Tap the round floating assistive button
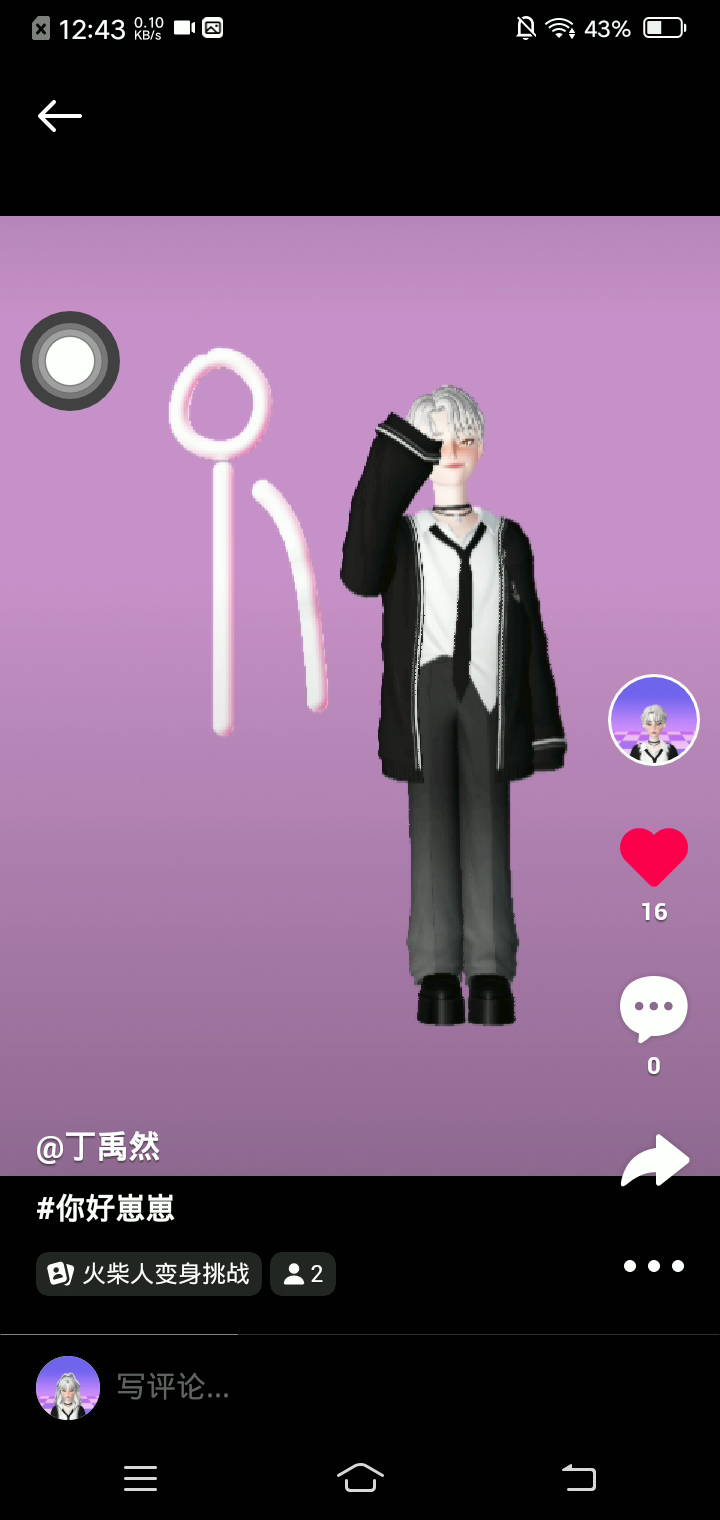This screenshot has width=720, height=1520. tap(70, 361)
